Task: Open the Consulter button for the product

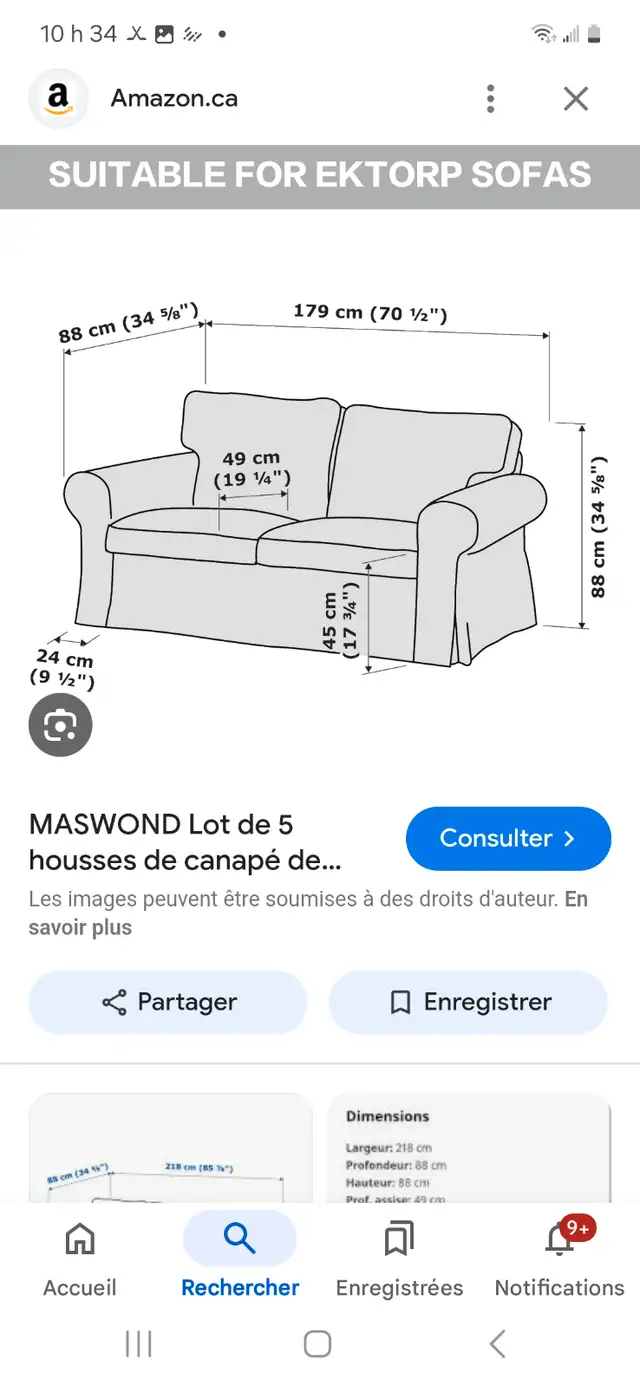Action: click(508, 838)
